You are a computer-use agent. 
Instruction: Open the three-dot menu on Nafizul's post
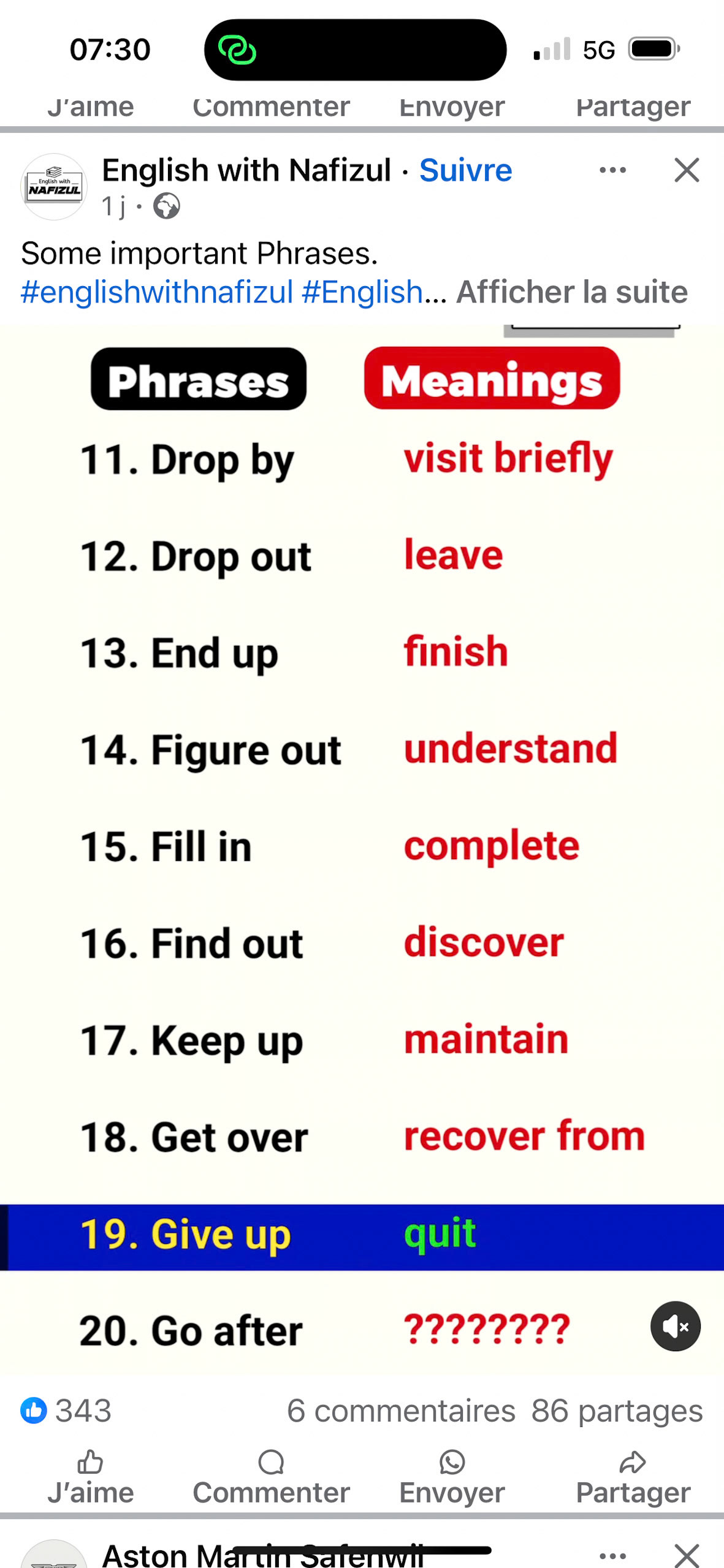point(612,170)
